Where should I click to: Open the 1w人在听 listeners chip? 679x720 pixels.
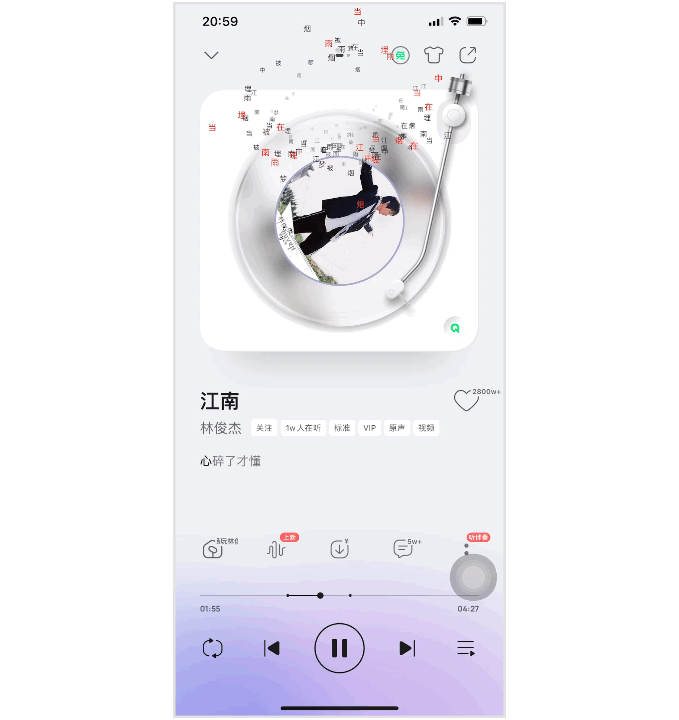click(x=303, y=428)
